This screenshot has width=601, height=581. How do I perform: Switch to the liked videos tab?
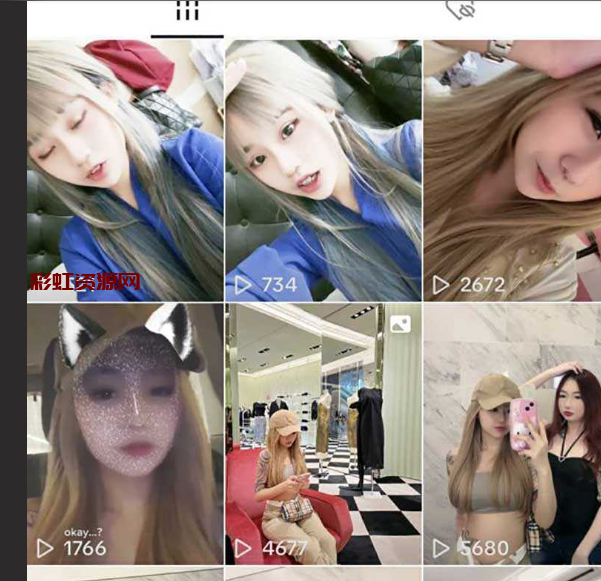click(460, 10)
